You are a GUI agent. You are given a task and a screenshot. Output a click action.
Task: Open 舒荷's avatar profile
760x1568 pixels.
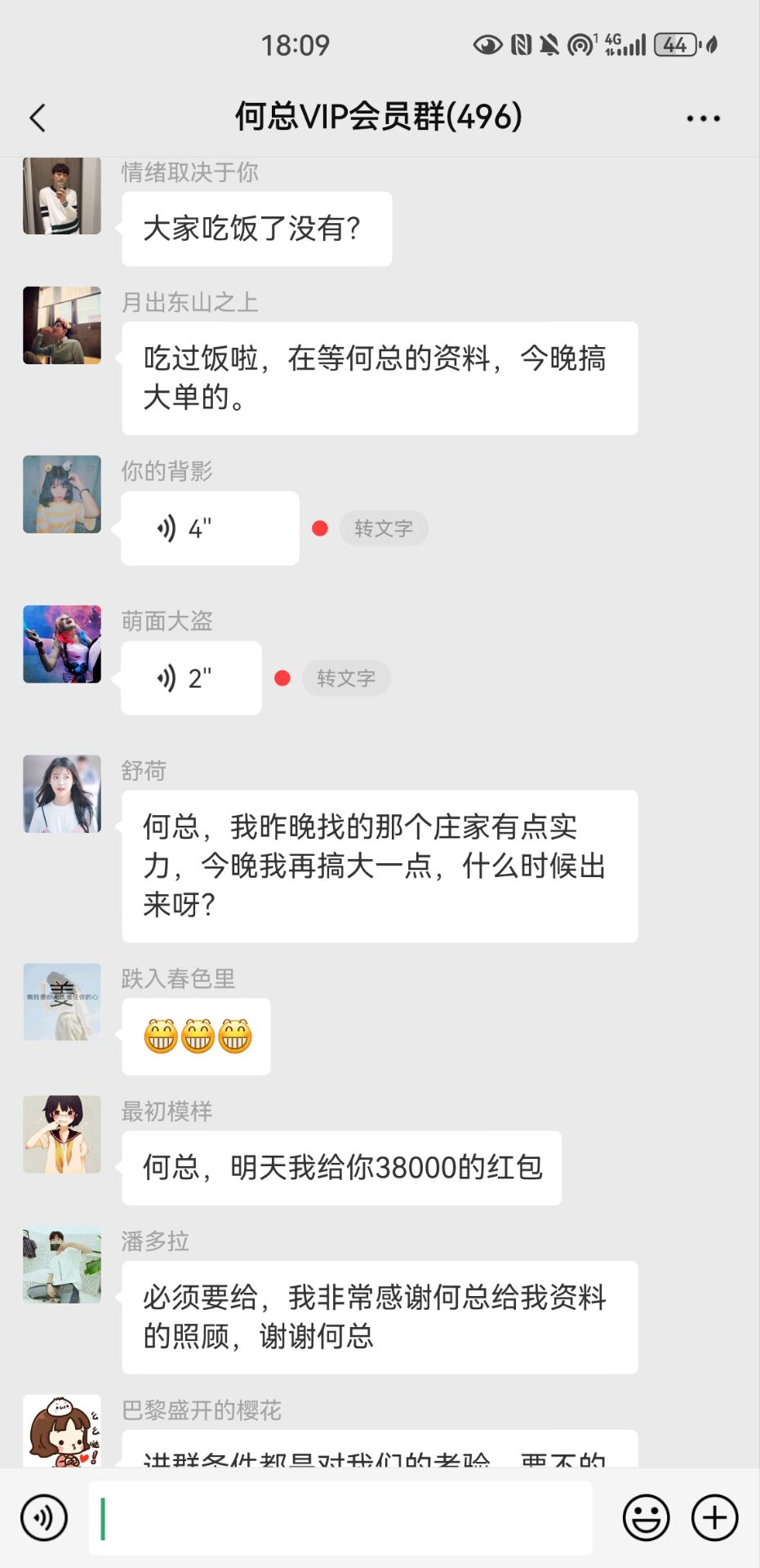[x=62, y=794]
